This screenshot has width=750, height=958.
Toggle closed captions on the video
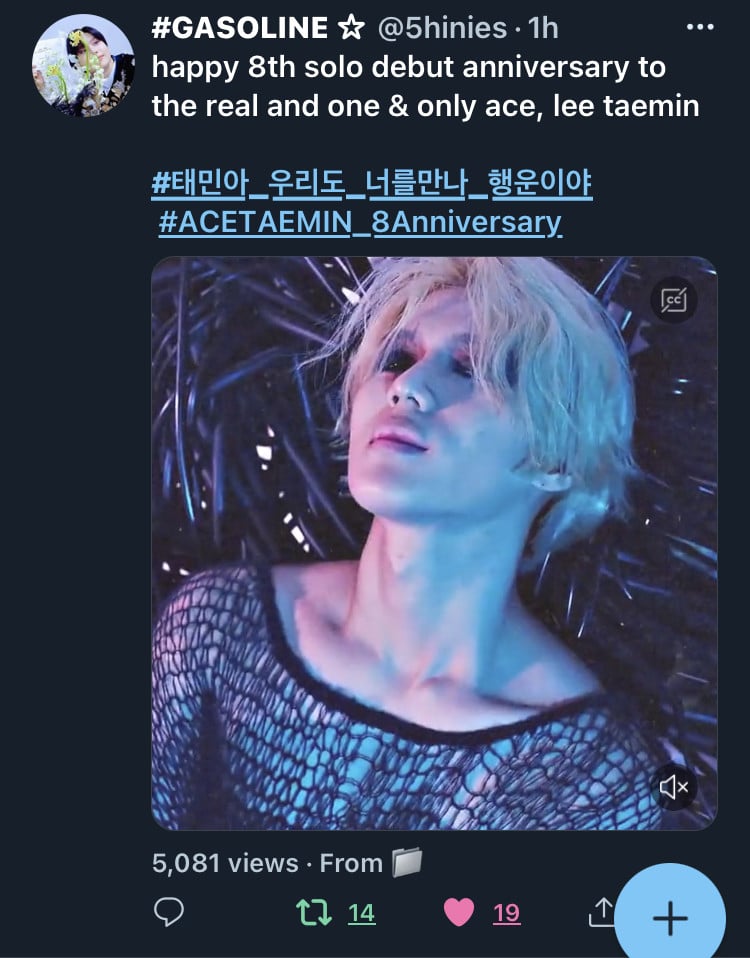[673, 299]
